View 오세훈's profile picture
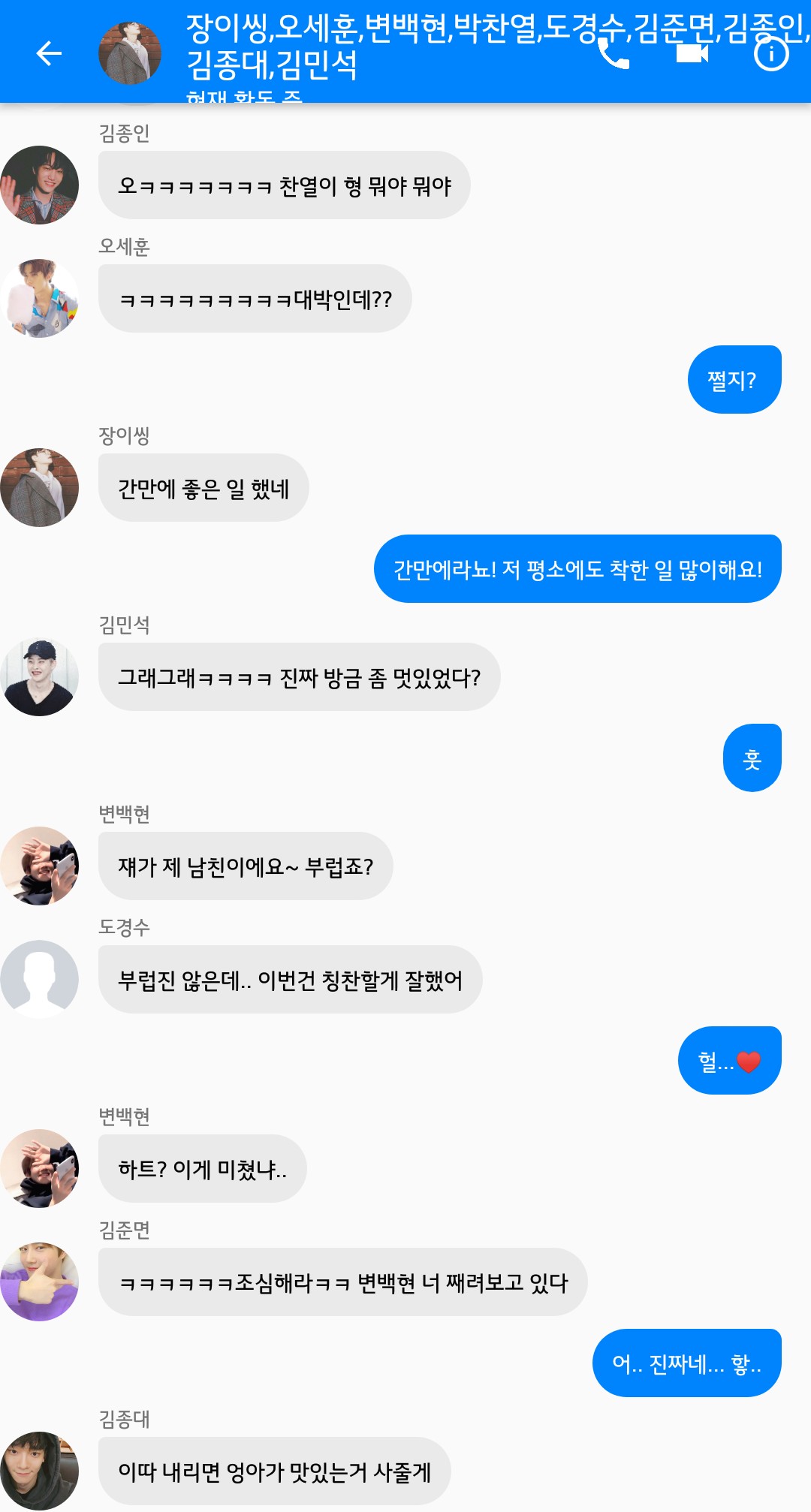Screen dimensions: 811x1512 click(40, 299)
